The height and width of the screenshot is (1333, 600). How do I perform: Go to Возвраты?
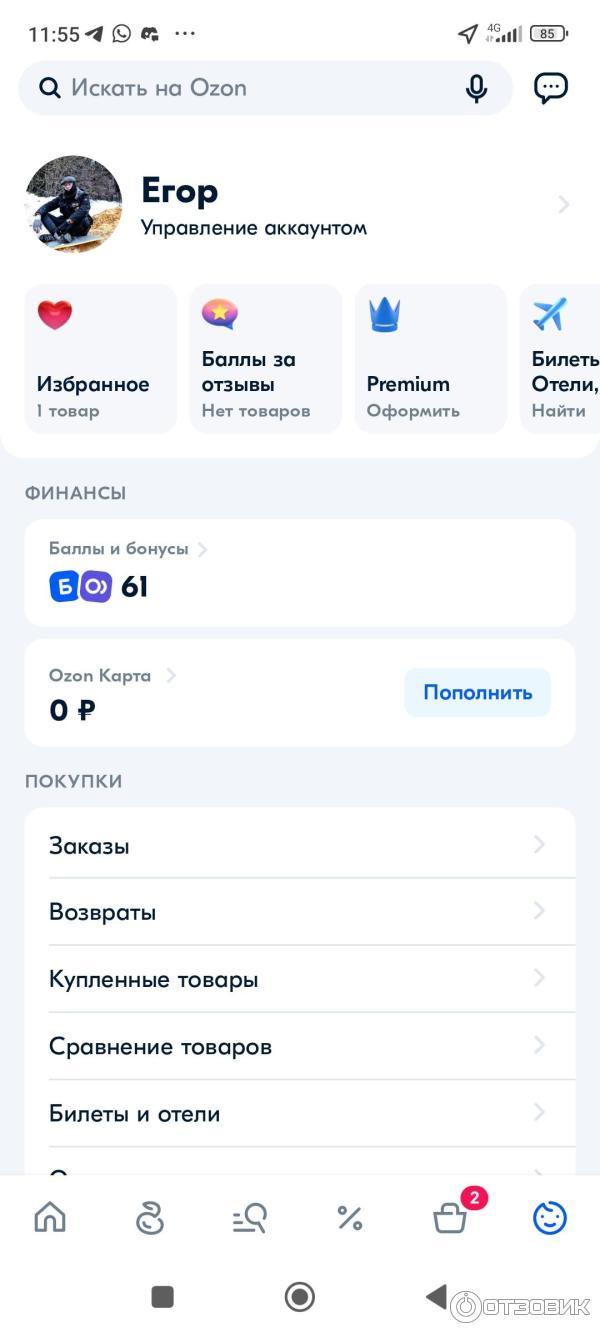(x=299, y=912)
